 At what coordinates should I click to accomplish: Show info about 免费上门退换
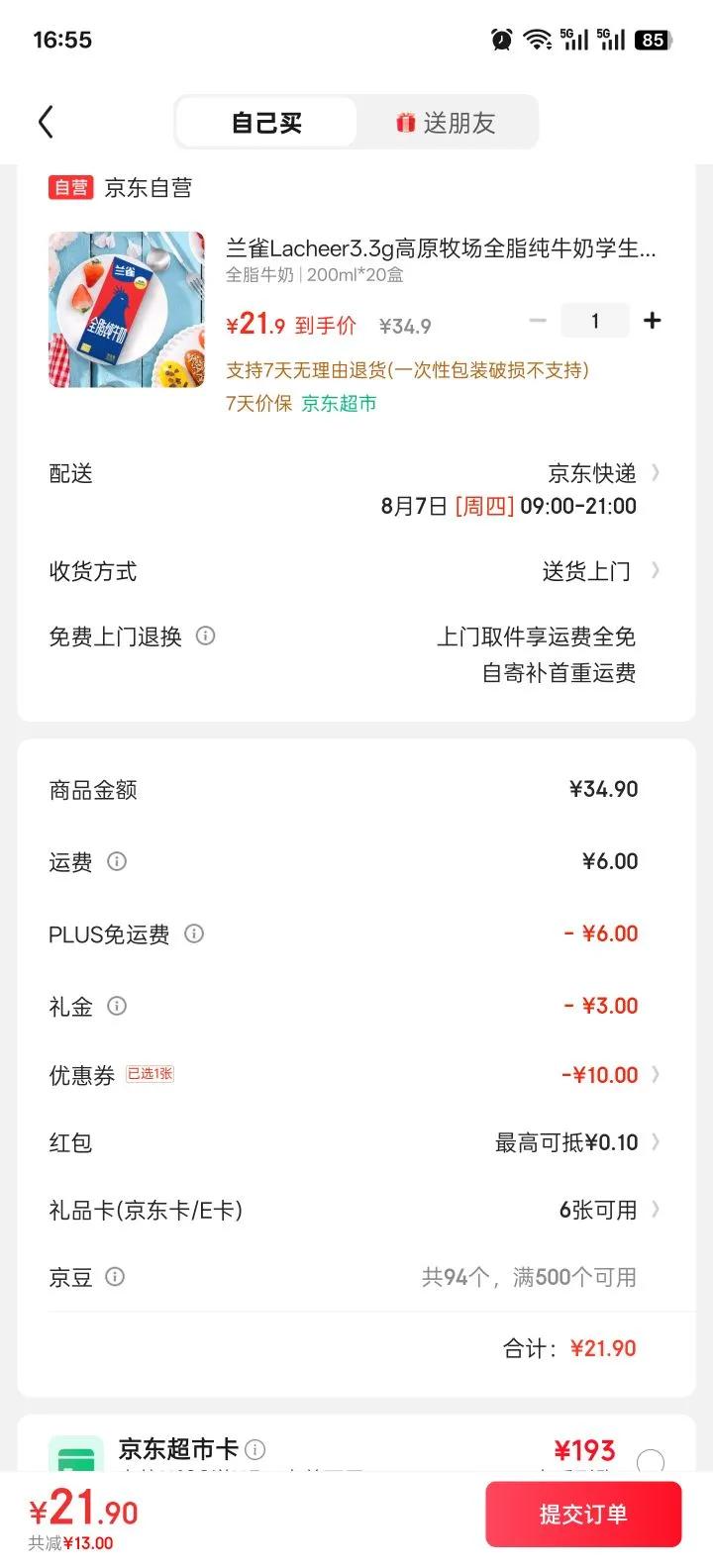(x=205, y=636)
